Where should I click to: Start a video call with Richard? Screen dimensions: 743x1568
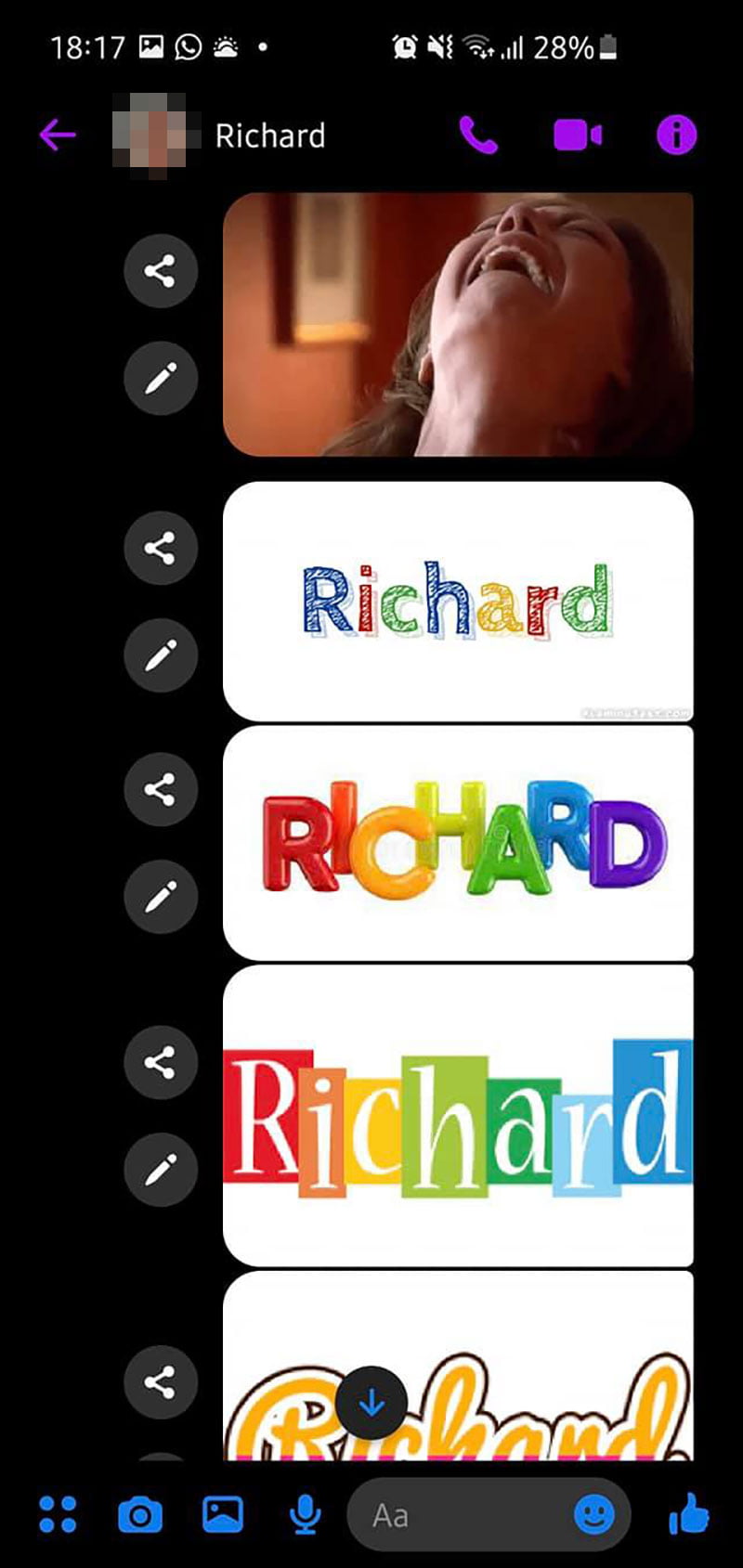tap(578, 136)
